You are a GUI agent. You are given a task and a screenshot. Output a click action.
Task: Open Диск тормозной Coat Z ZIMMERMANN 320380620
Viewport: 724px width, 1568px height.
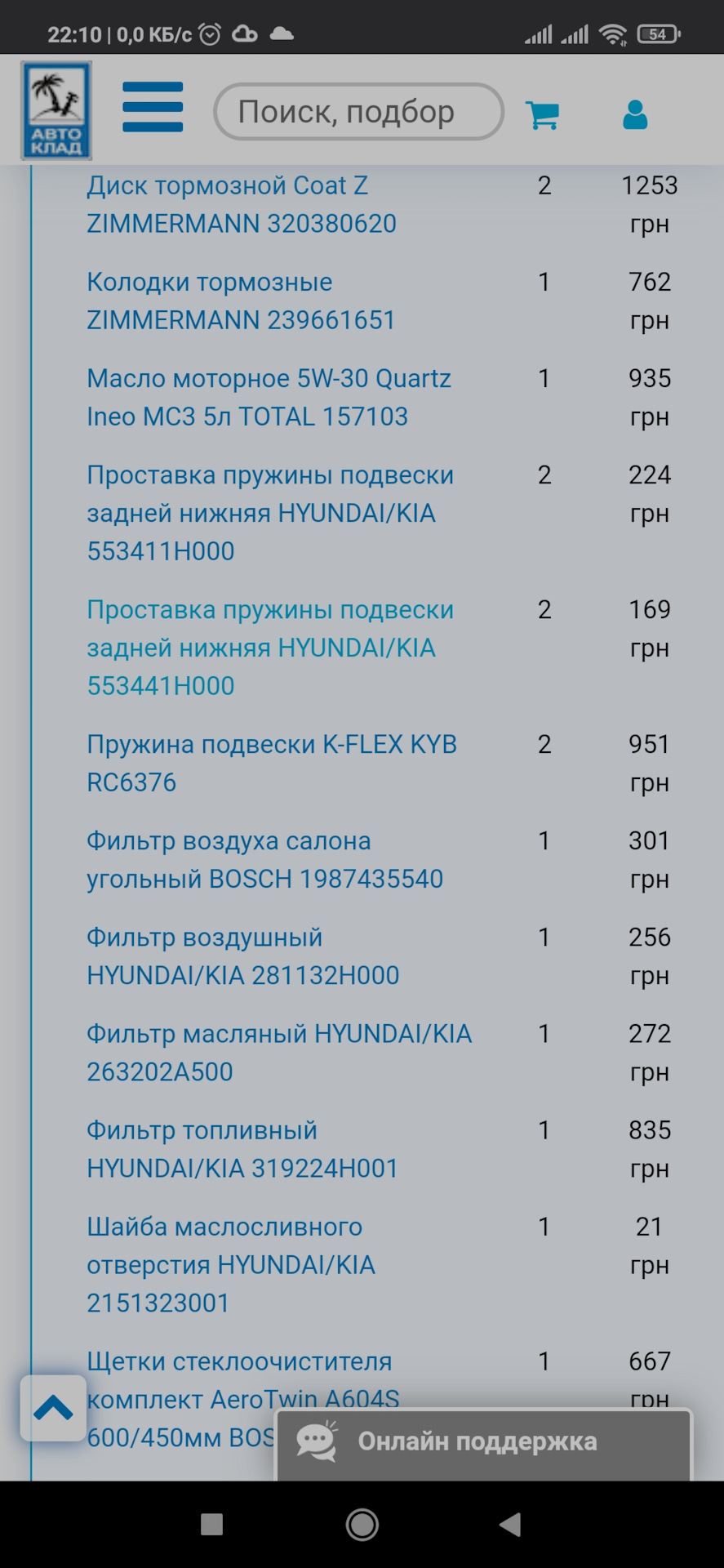click(x=242, y=204)
